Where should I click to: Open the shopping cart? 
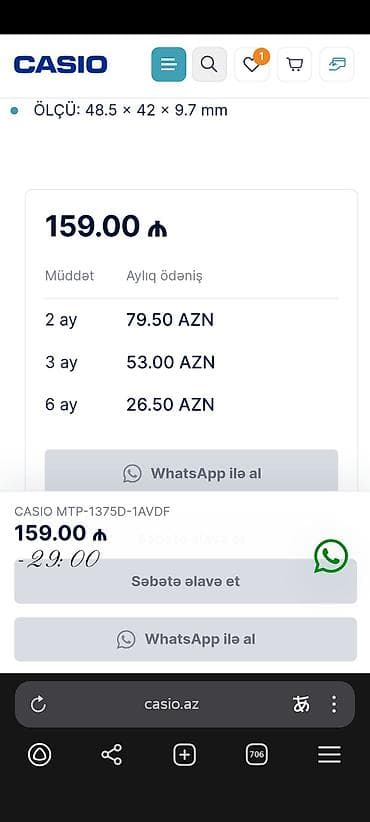point(295,64)
